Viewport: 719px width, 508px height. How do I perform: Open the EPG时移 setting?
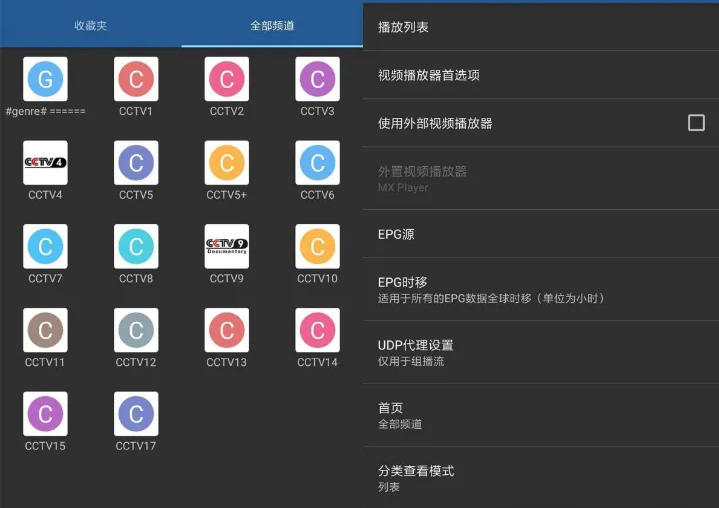(x=540, y=289)
